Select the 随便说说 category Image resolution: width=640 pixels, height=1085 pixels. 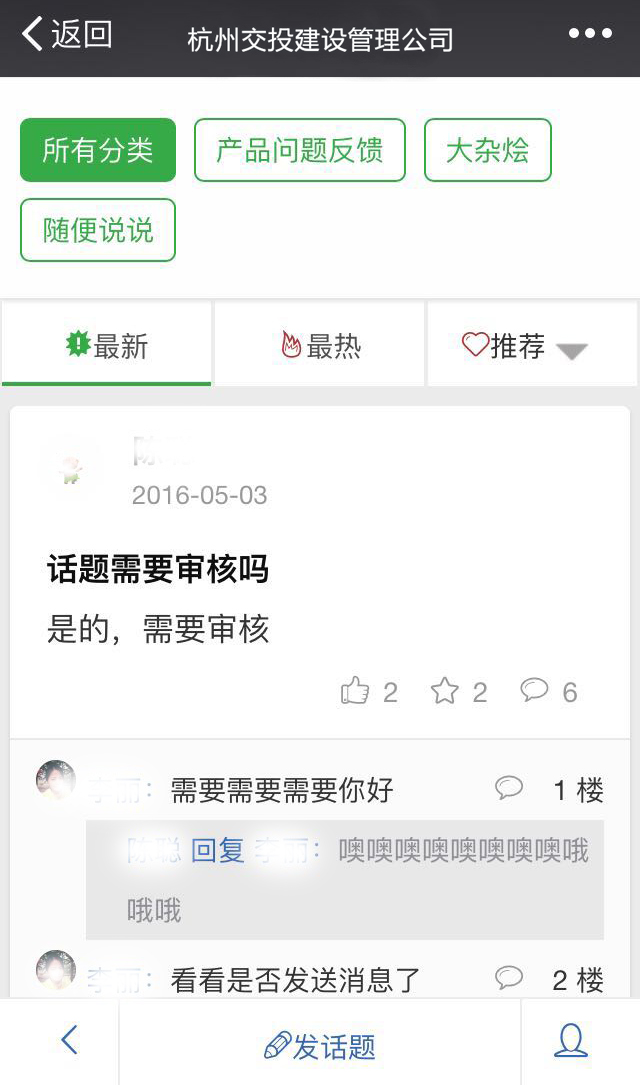pyautogui.click(x=98, y=230)
